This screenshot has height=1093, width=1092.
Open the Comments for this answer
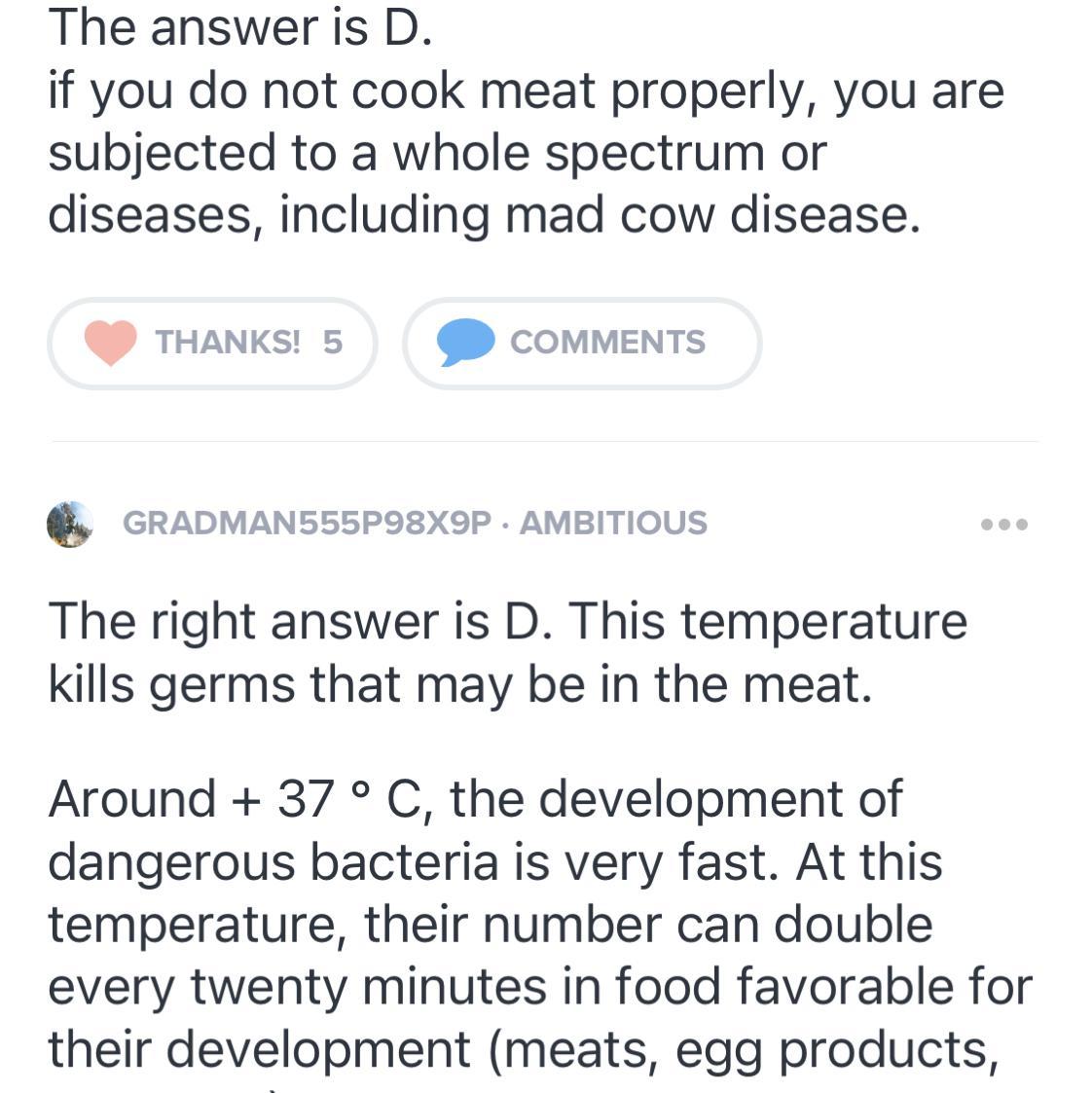(x=582, y=343)
